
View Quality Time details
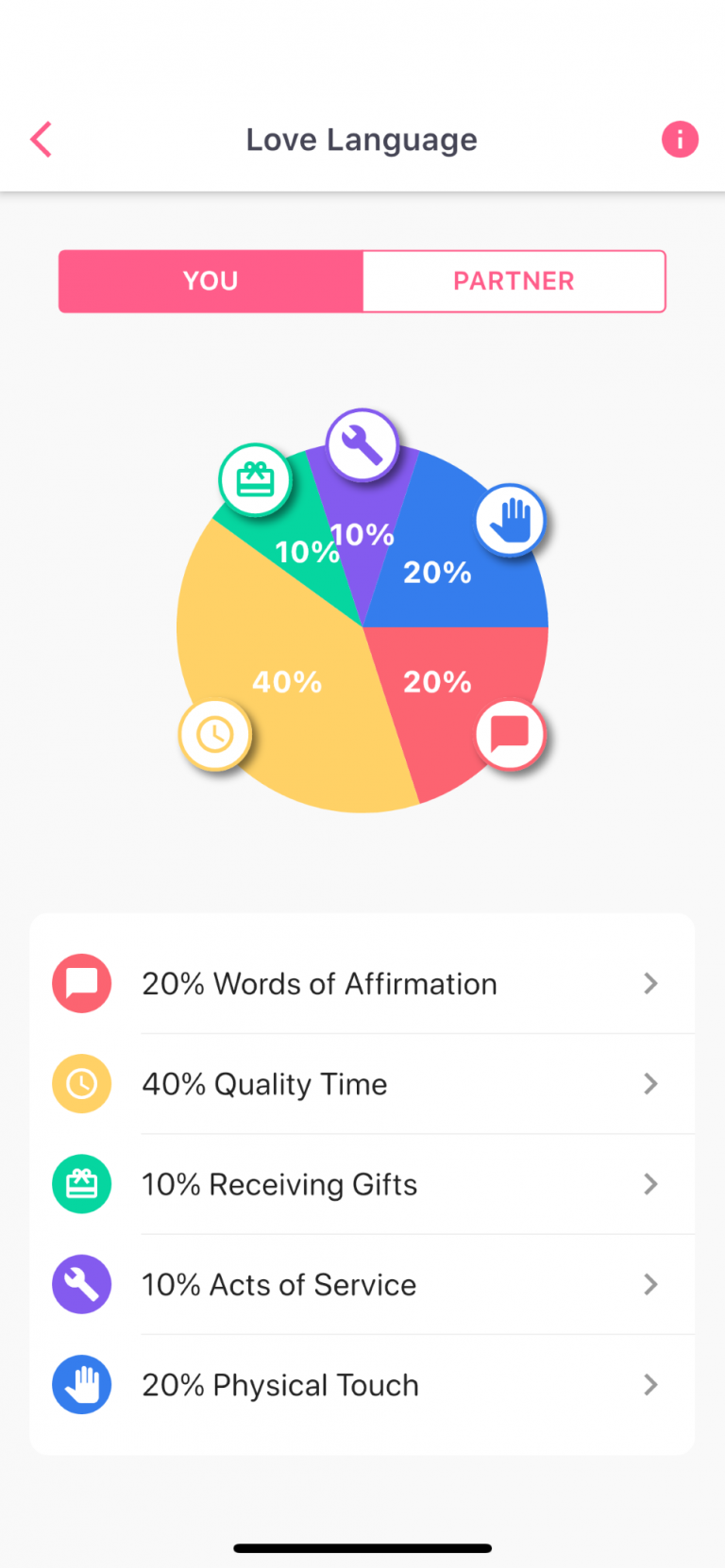[x=362, y=1084]
